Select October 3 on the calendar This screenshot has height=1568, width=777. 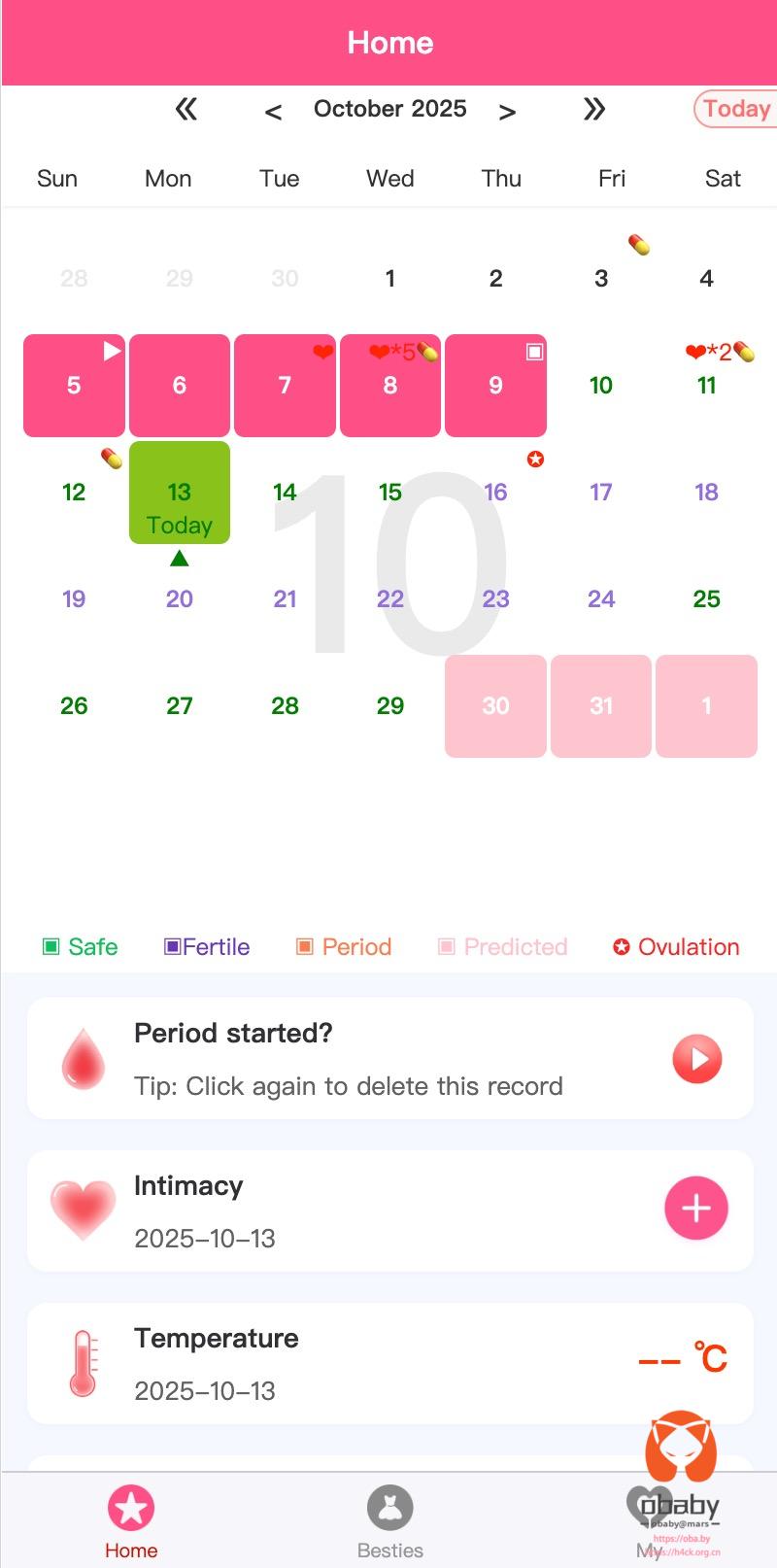pyautogui.click(x=601, y=279)
